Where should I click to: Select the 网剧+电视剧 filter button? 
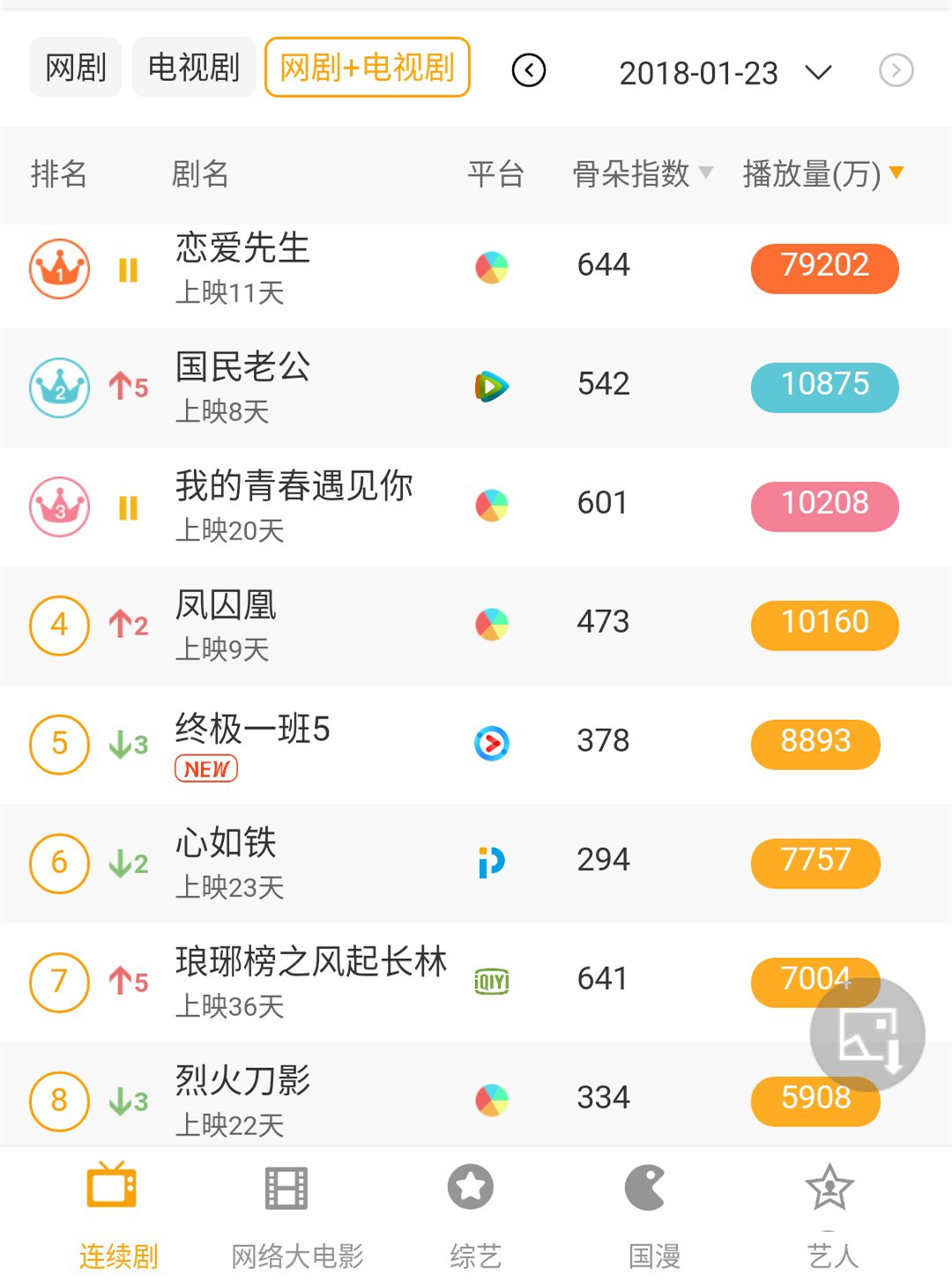(367, 66)
